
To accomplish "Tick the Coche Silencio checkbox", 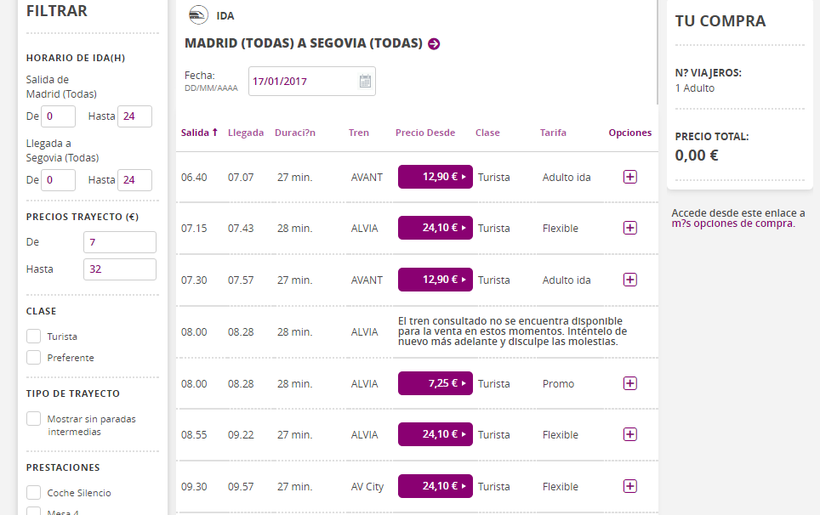I will (x=34, y=493).
